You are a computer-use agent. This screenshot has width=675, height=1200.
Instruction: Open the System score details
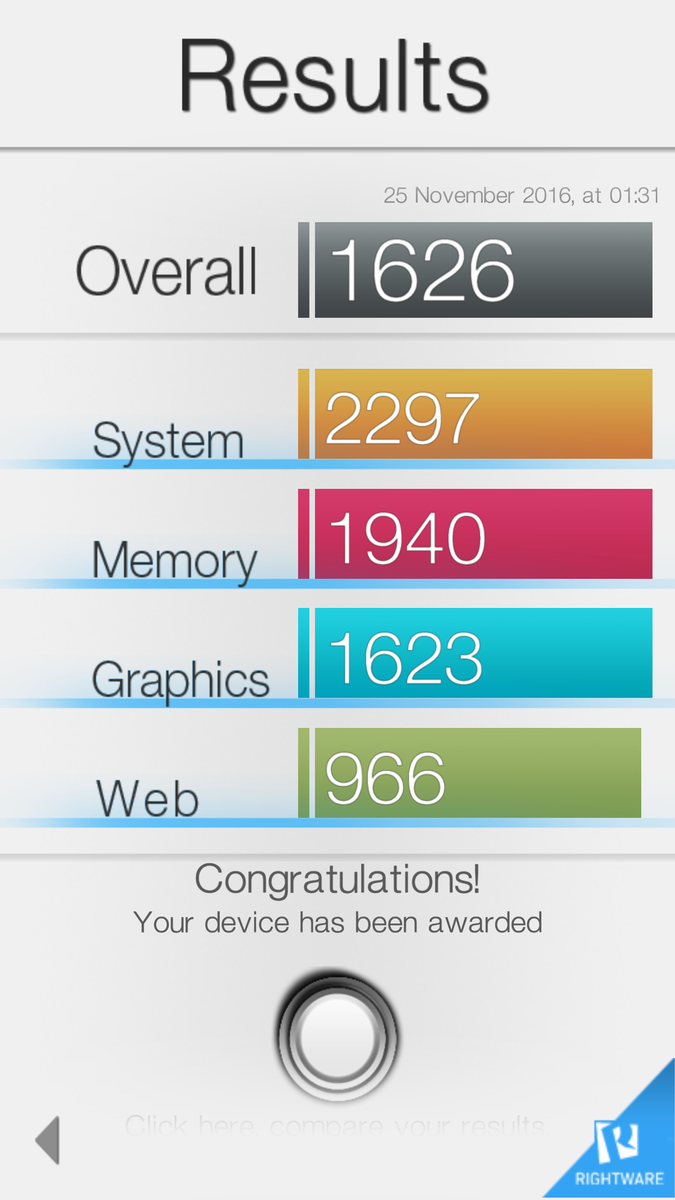(483, 414)
